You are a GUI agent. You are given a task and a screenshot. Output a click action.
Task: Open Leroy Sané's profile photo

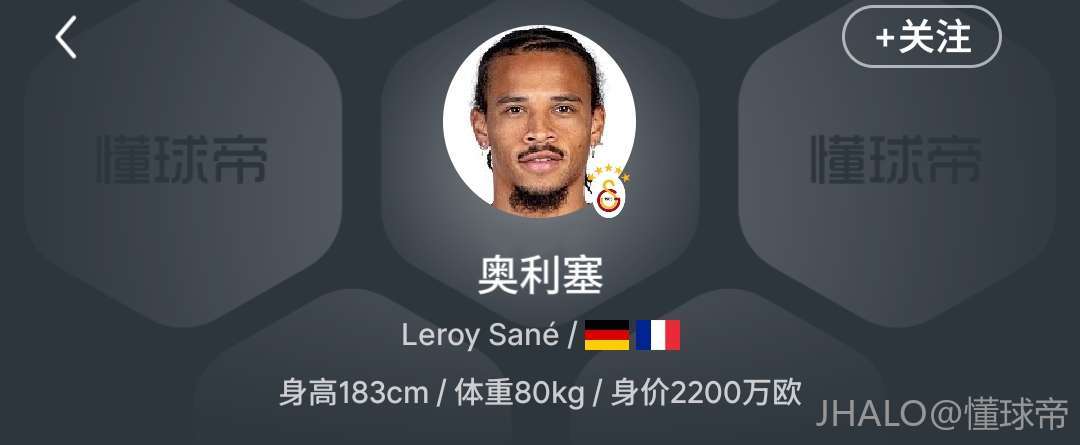click(x=539, y=121)
